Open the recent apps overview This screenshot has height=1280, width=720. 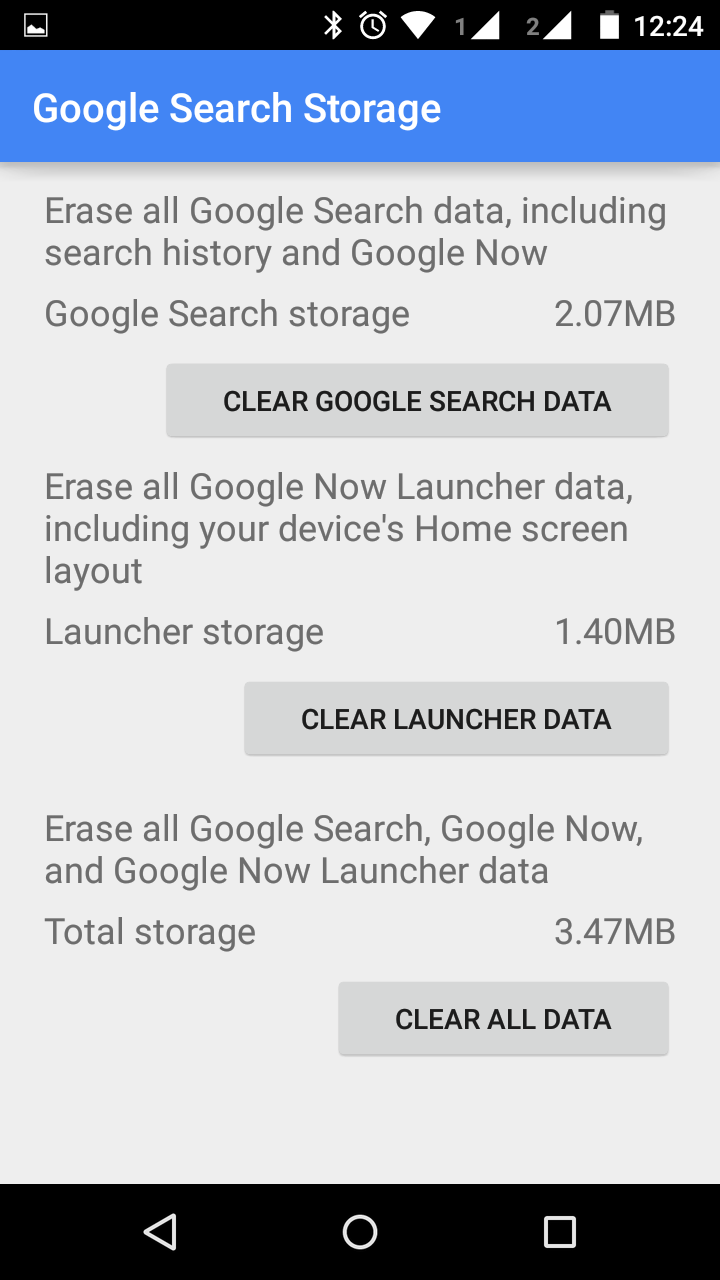(560, 1232)
